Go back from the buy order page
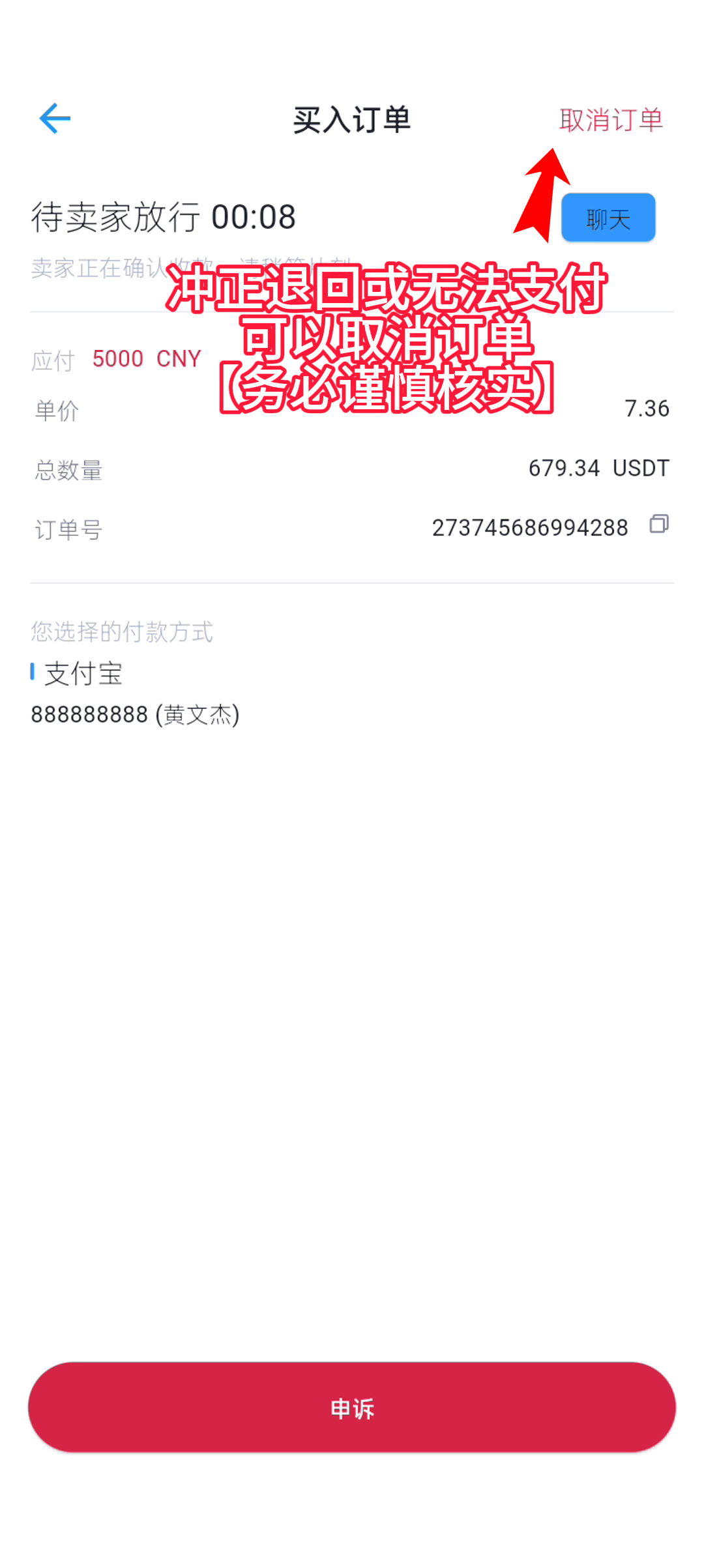704x1568 pixels. click(x=55, y=119)
